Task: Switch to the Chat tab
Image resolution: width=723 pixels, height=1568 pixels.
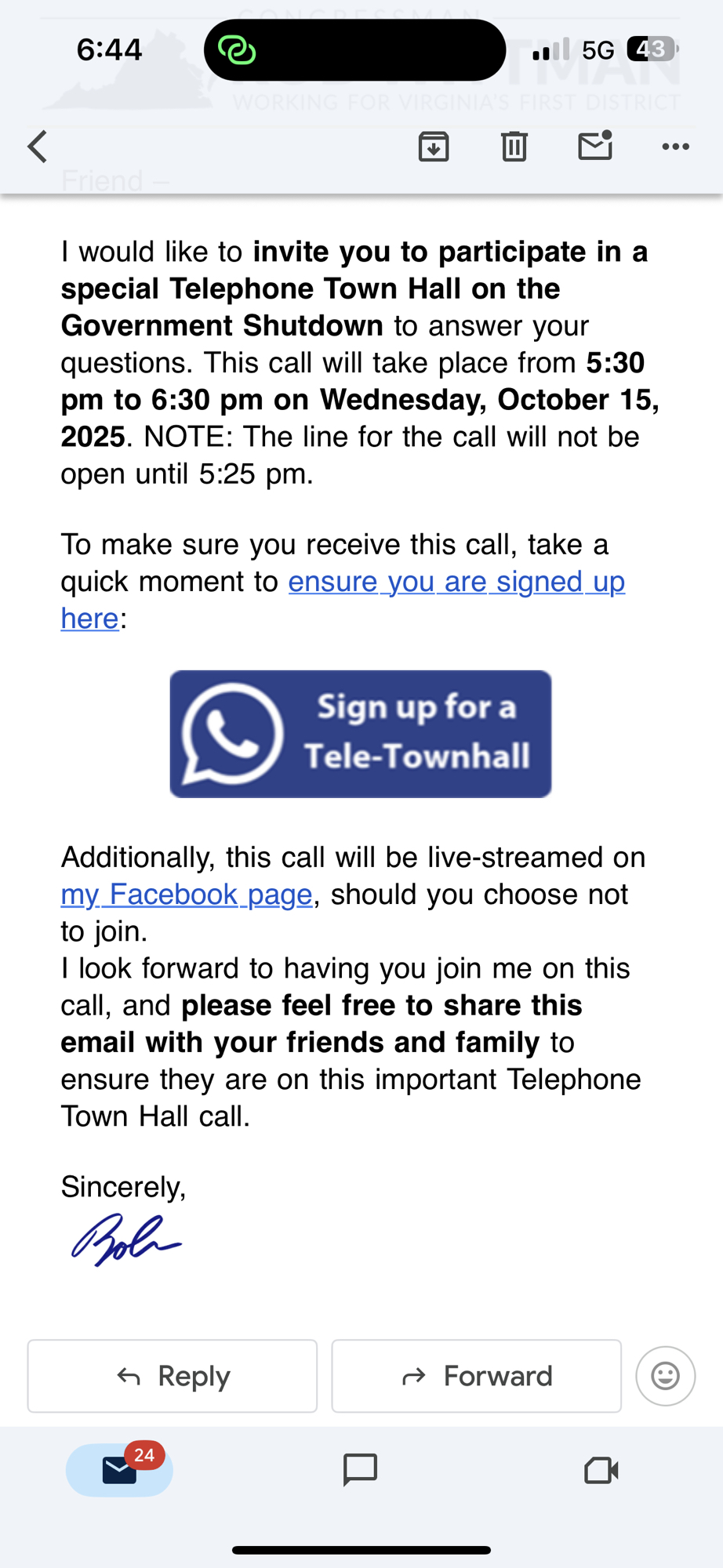Action: click(361, 1470)
